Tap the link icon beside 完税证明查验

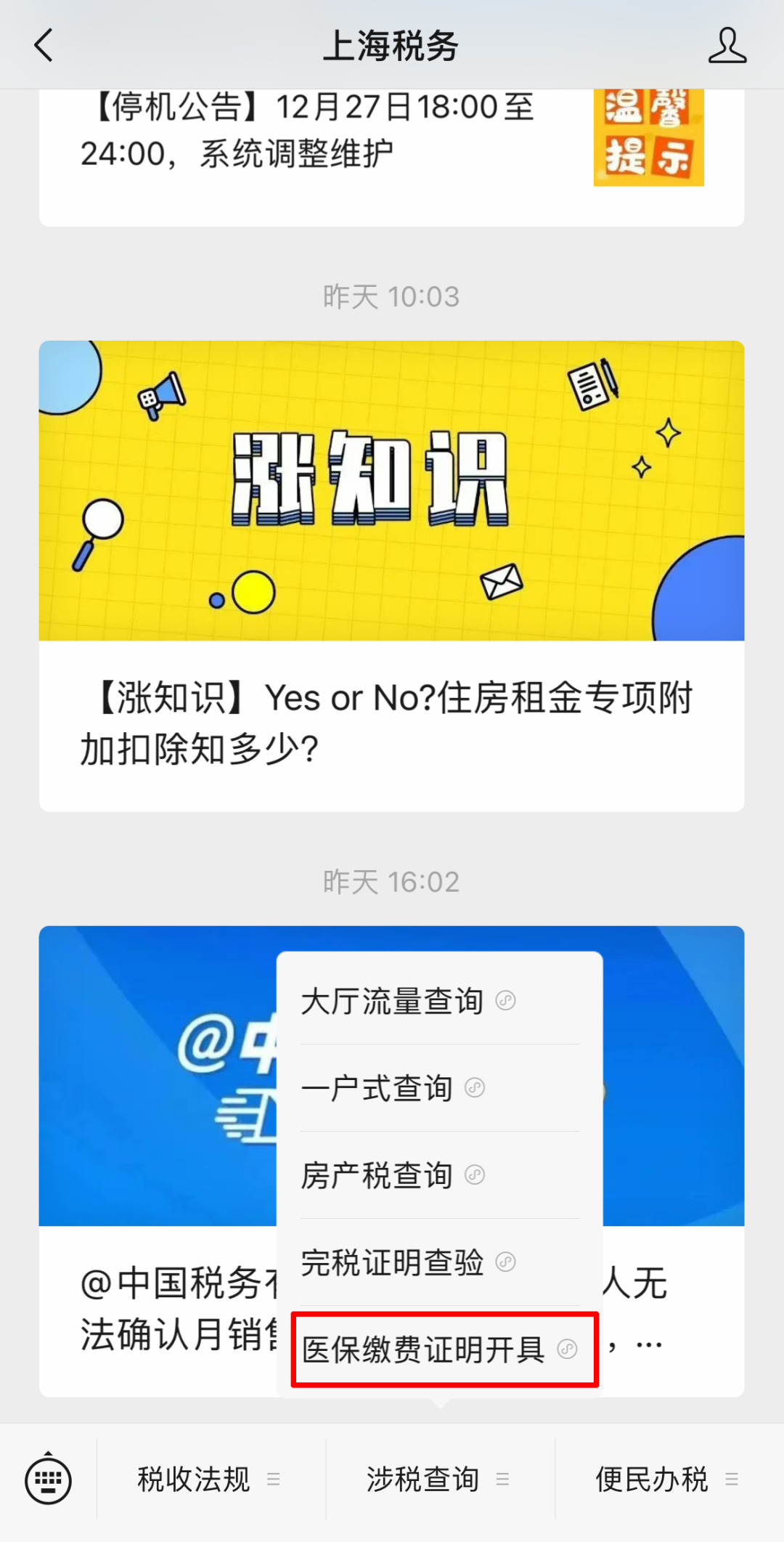pyautogui.click(x=506, y=1262)
